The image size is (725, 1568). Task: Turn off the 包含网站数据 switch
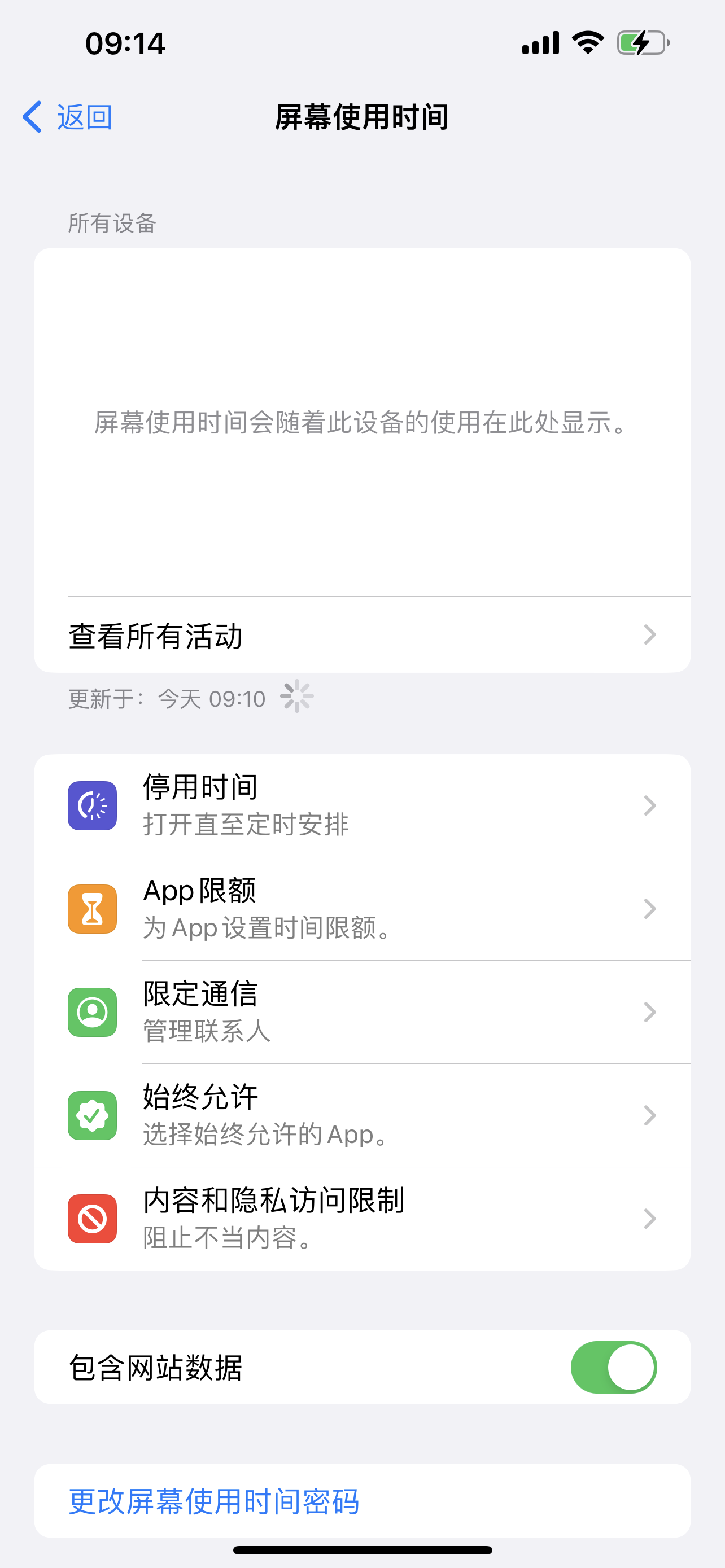coord(613,1367)
